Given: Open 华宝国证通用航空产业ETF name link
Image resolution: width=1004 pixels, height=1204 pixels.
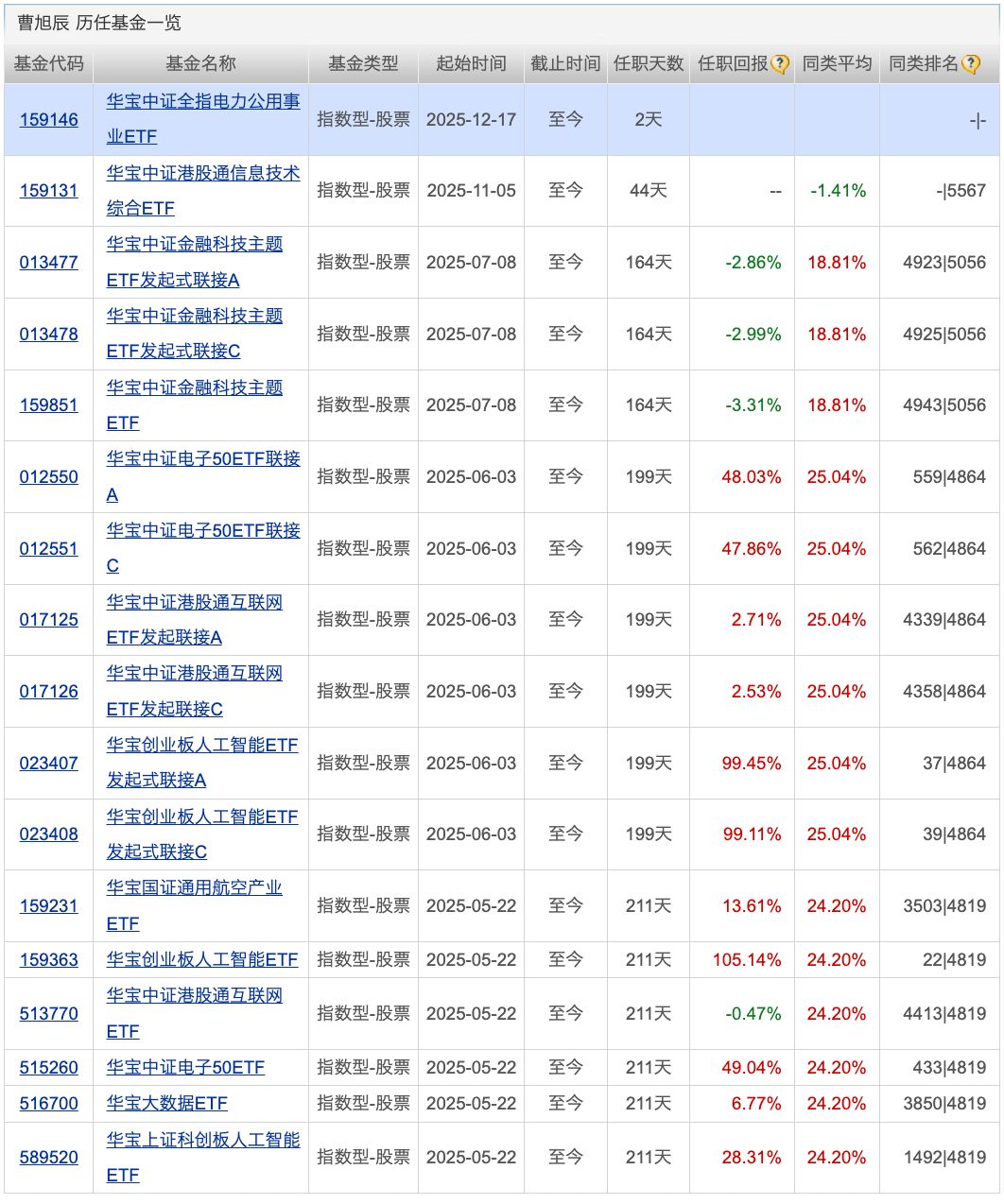Looking at the screenshot, I should (x=194, y=888).
